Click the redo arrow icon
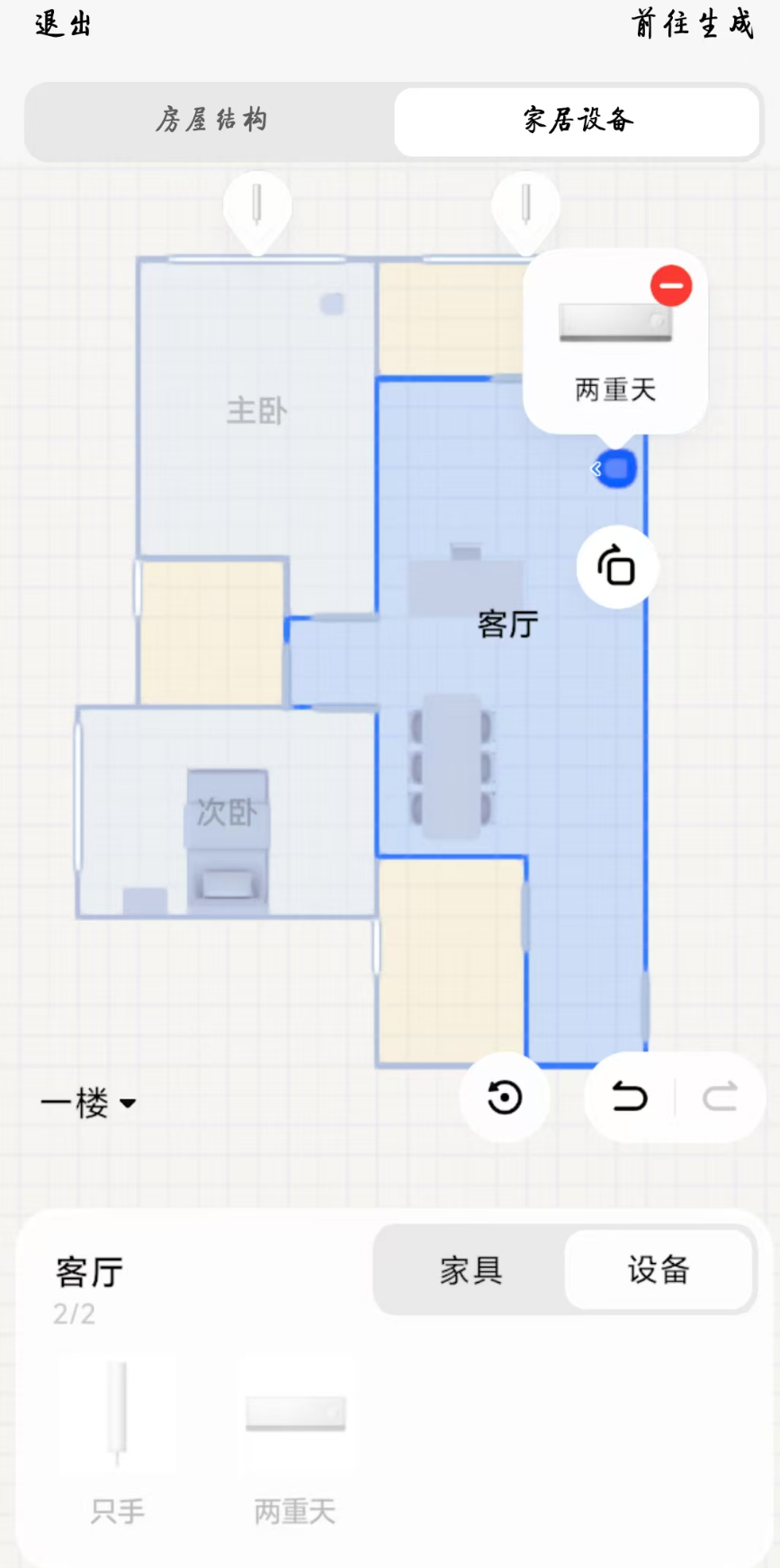The height and width of the screenshot is (1568, 780). coord(720,1097)
